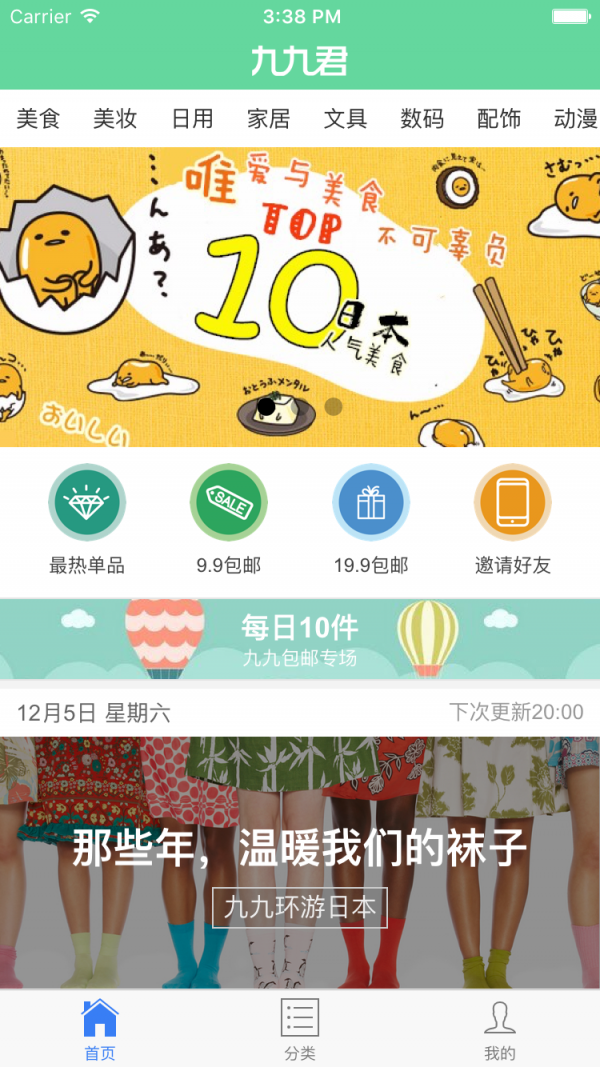600x1067 pixels.
Task: Open 最热单品 hot items
Action: click(87, 520)
